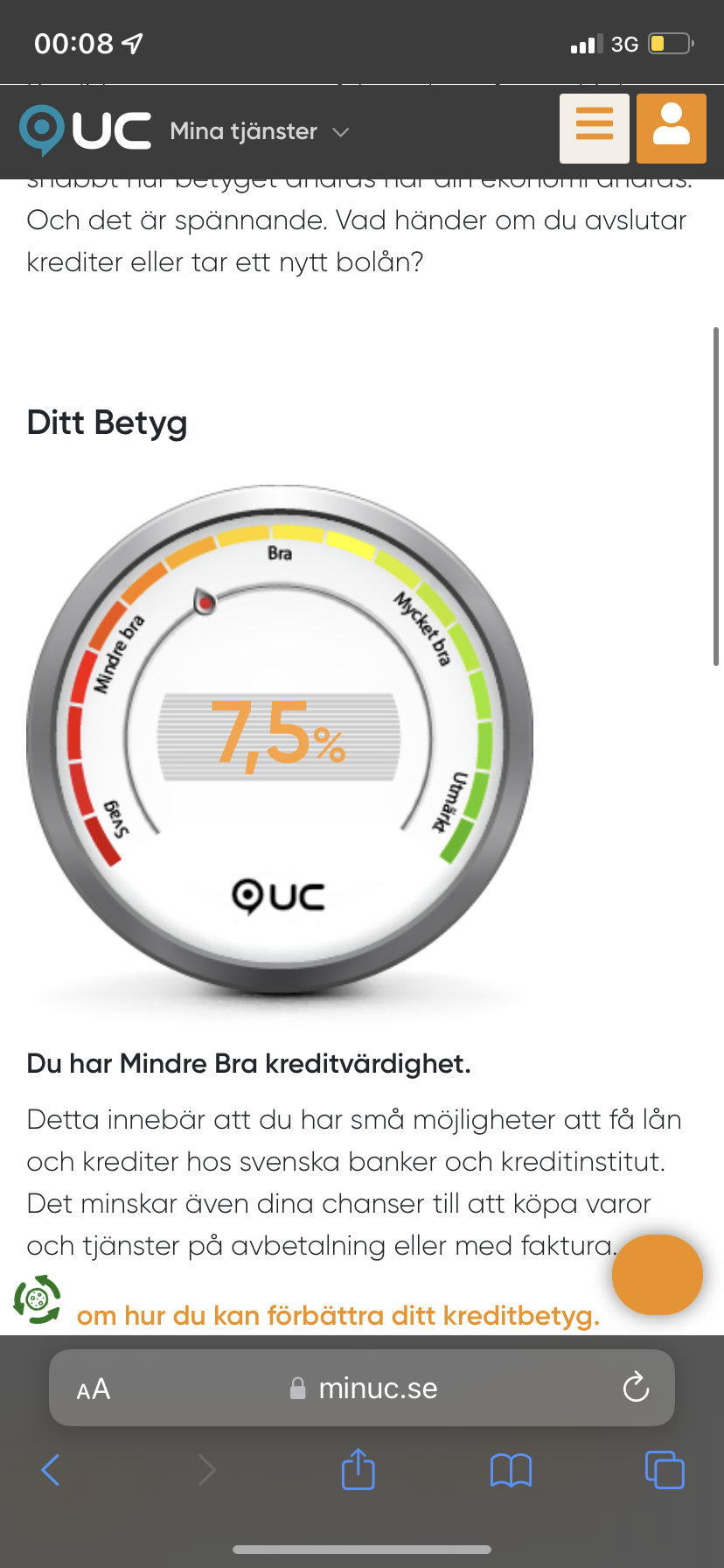Open the user profile icon
Image resolution: width=724 pixels, height=1568 pixels.
[671, 129]
